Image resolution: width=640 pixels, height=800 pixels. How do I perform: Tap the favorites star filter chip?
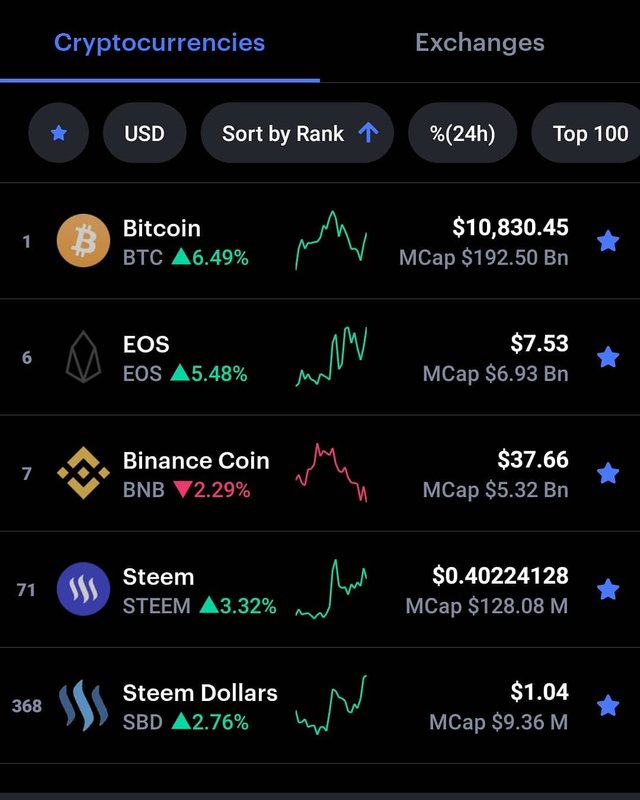[x=58, y=133]
